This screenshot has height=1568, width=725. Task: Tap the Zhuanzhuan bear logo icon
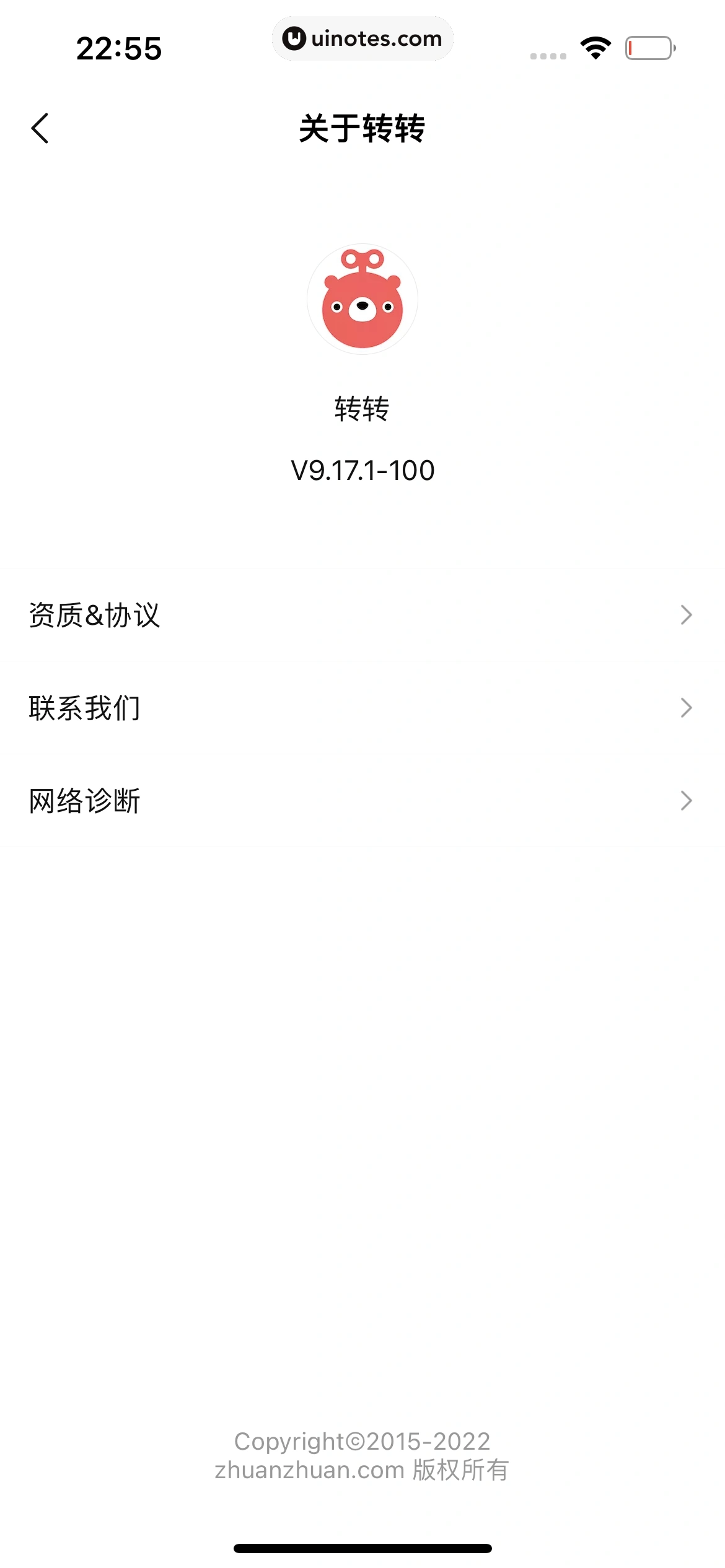click(362, 299)
